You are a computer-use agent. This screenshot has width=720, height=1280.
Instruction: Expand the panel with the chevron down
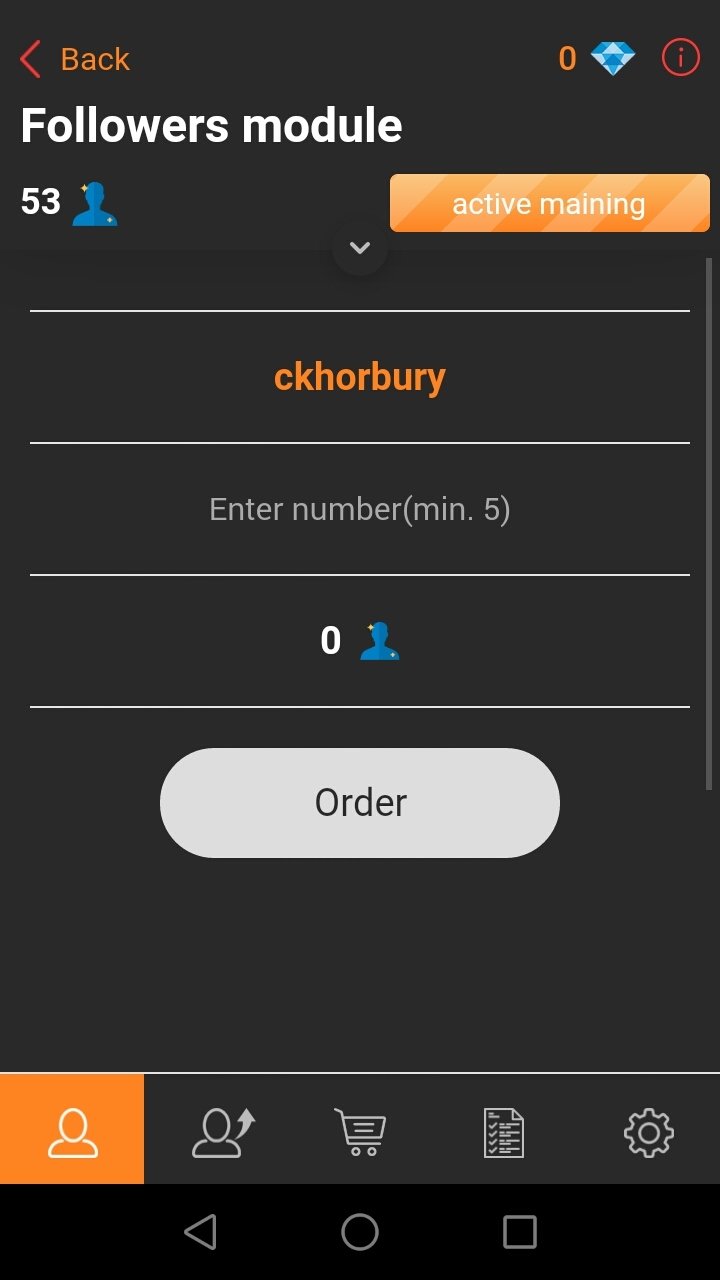pos(360,248)
